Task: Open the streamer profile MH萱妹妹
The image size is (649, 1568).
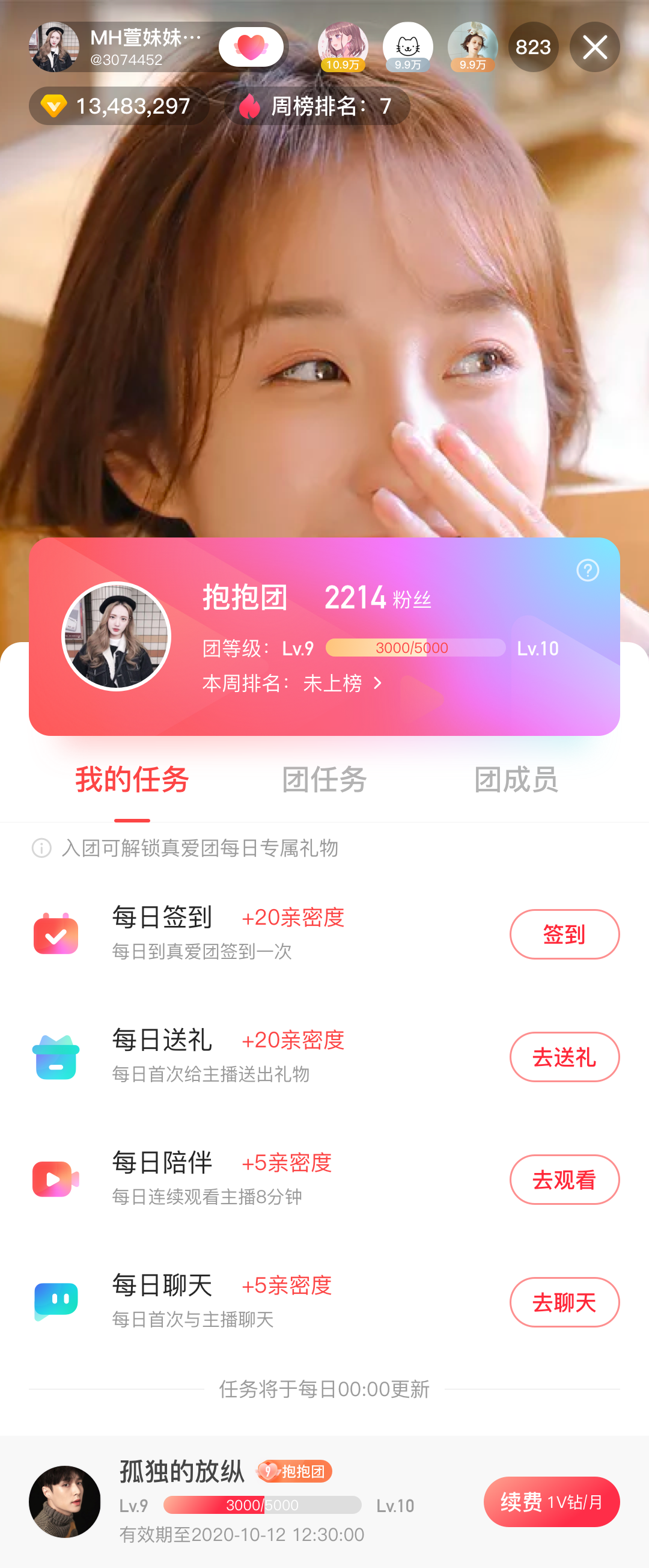Action: pyautogui.click(x=115, y=47)
